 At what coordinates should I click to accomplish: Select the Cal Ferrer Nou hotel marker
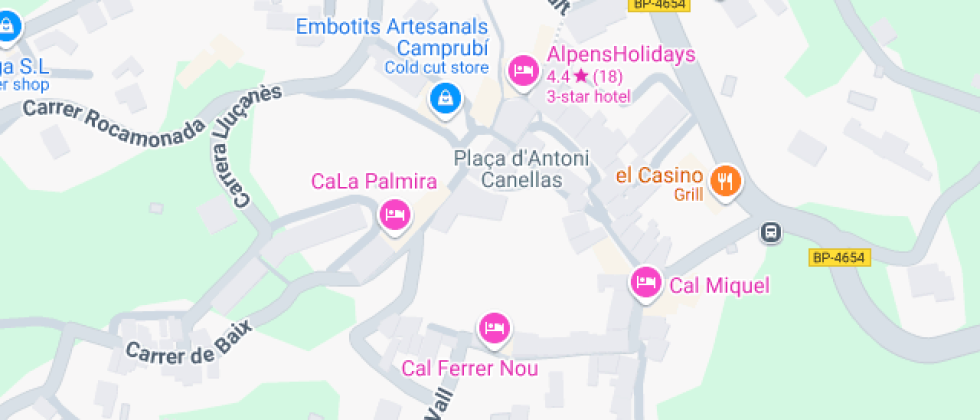click(x=494, y=327)
